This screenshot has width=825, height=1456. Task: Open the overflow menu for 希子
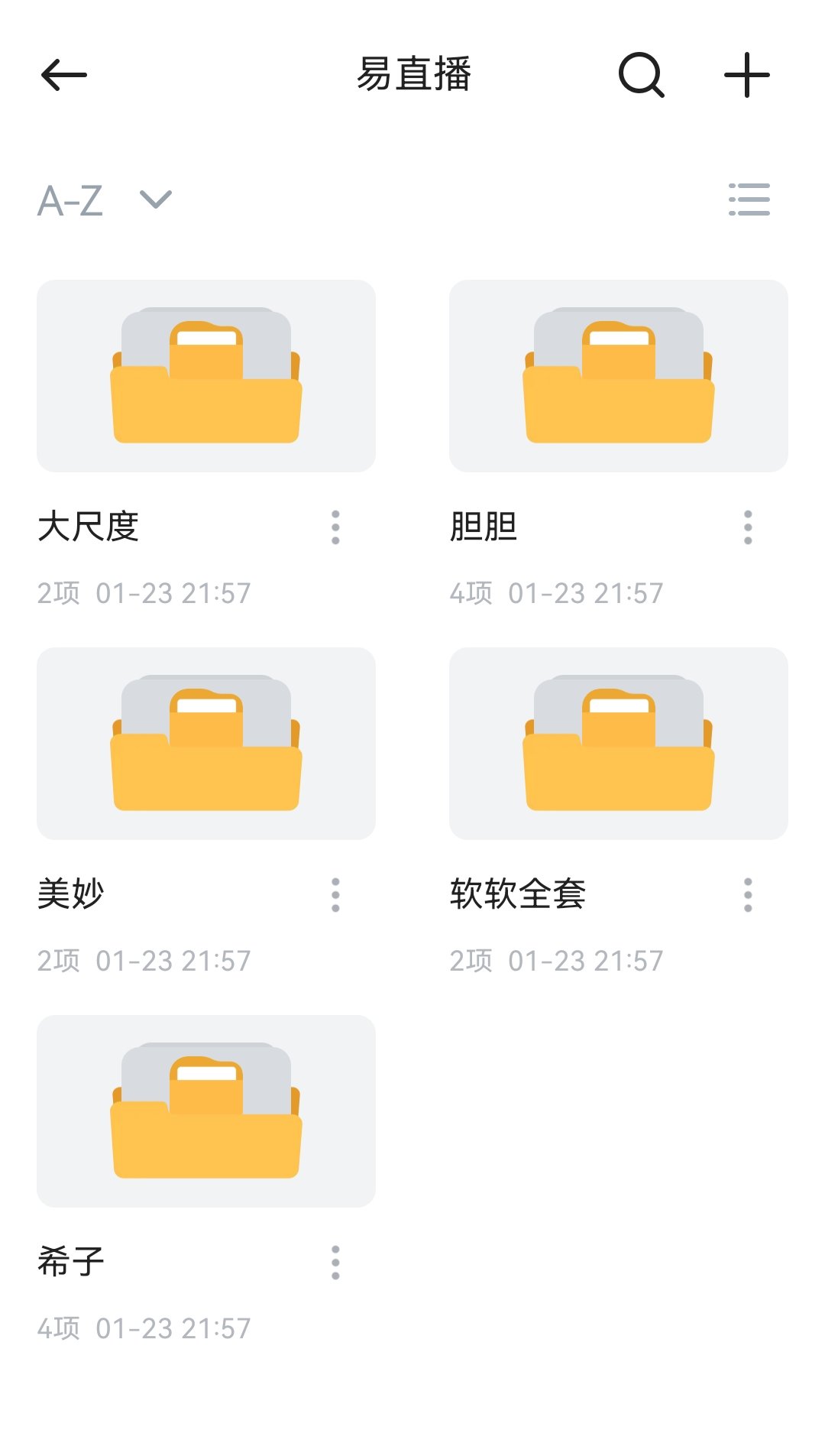click(335, 1263)
